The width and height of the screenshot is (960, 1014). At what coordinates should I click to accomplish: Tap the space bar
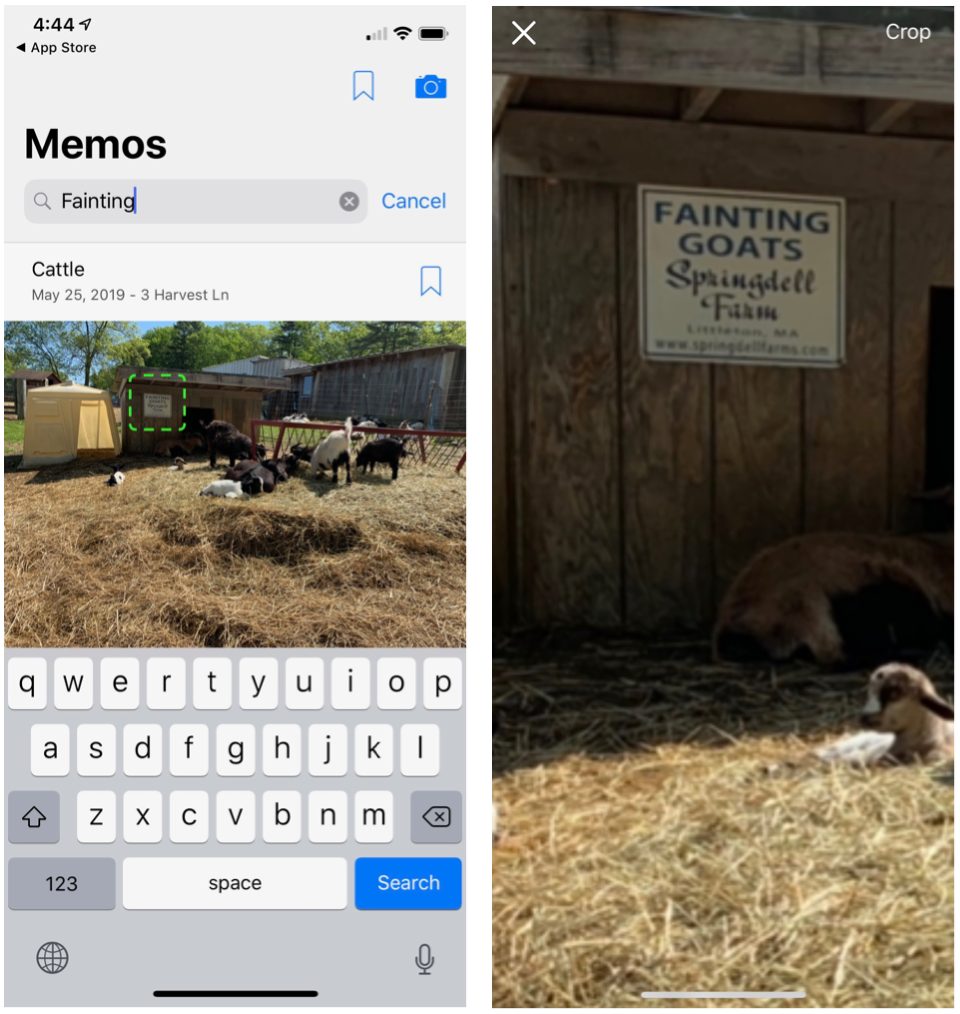tap(235, 883)
